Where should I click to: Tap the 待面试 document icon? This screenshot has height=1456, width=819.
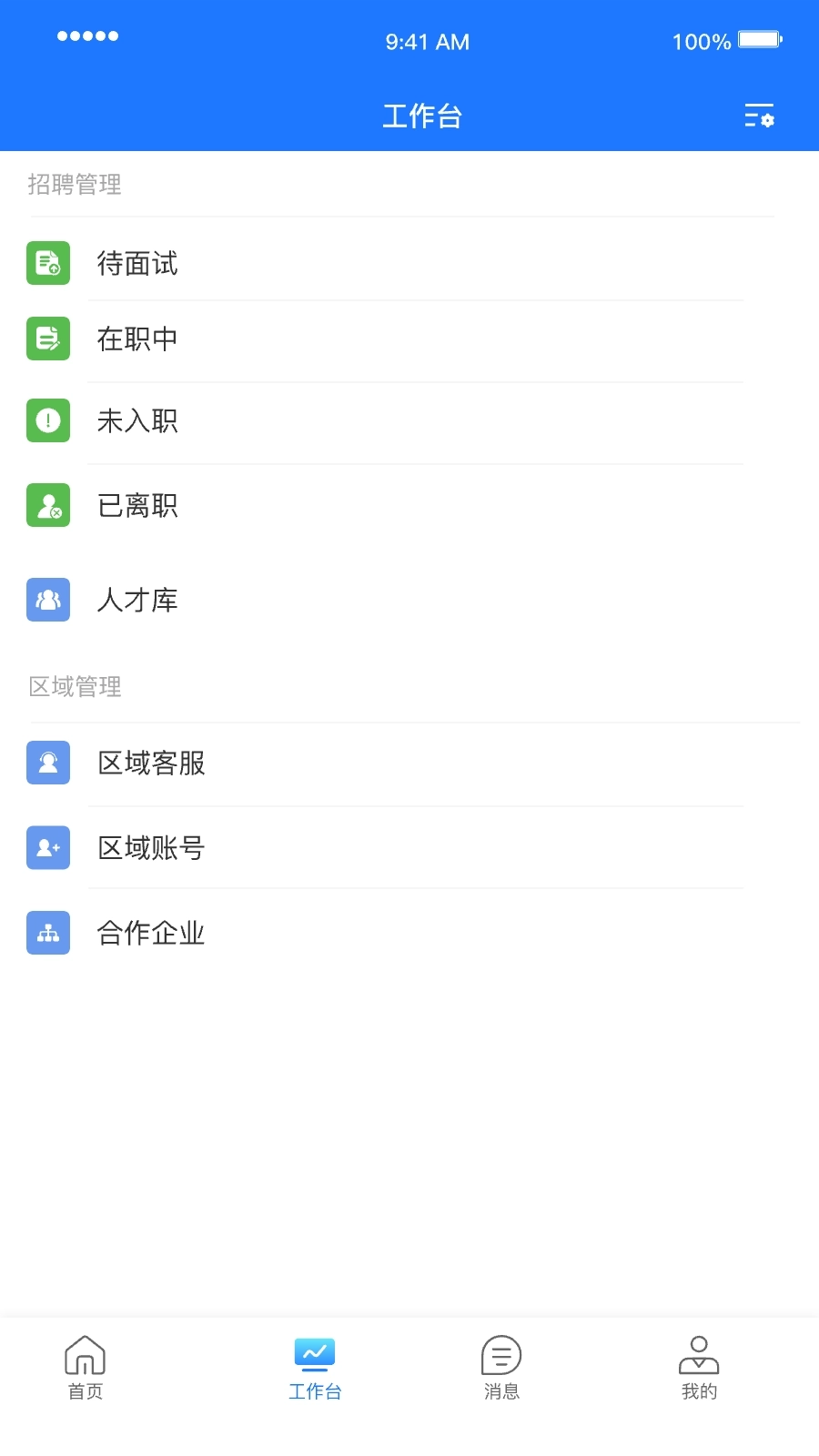coord(48,263)
